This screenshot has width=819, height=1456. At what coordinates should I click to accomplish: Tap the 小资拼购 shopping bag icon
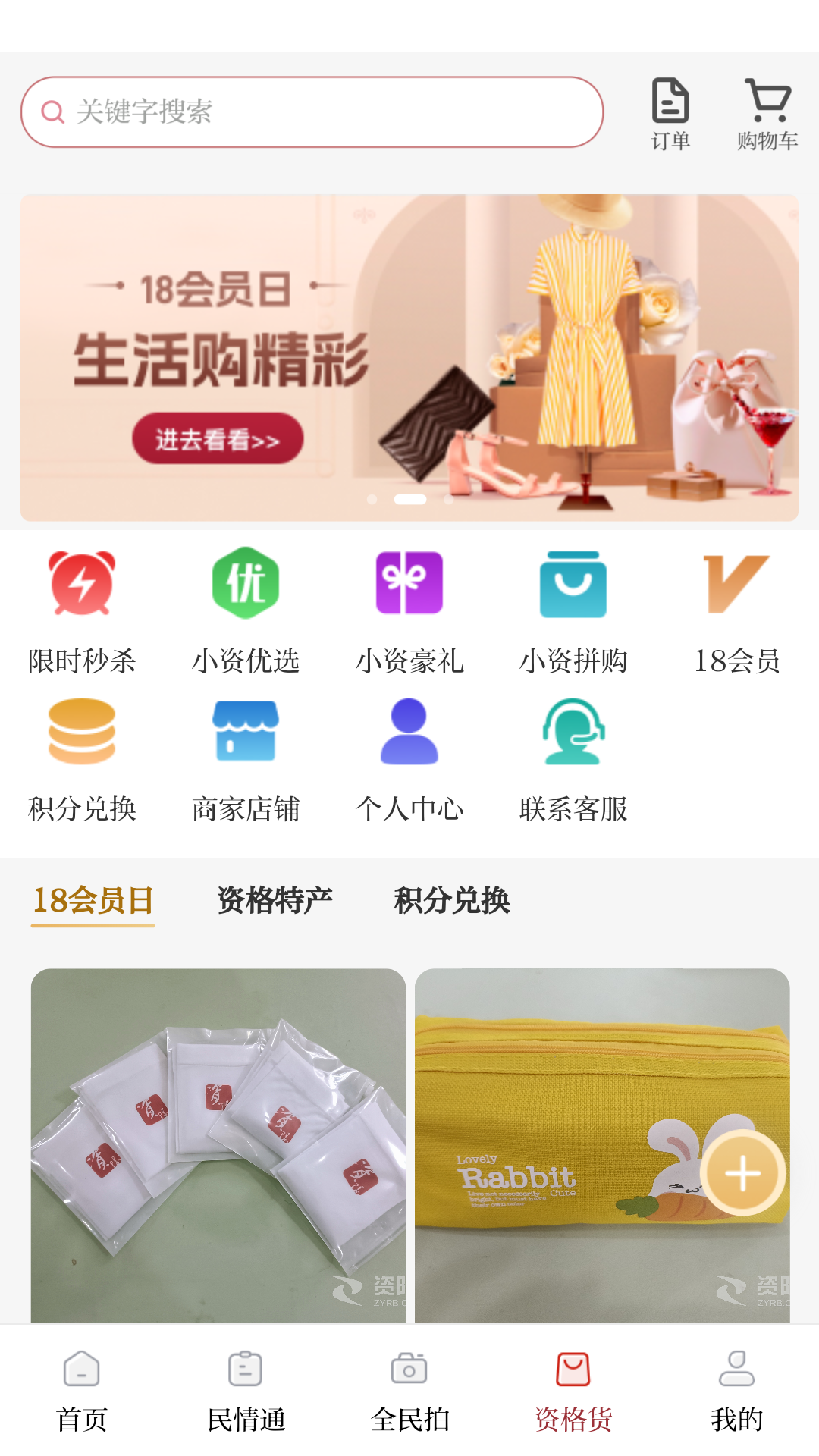coord(573,584)
